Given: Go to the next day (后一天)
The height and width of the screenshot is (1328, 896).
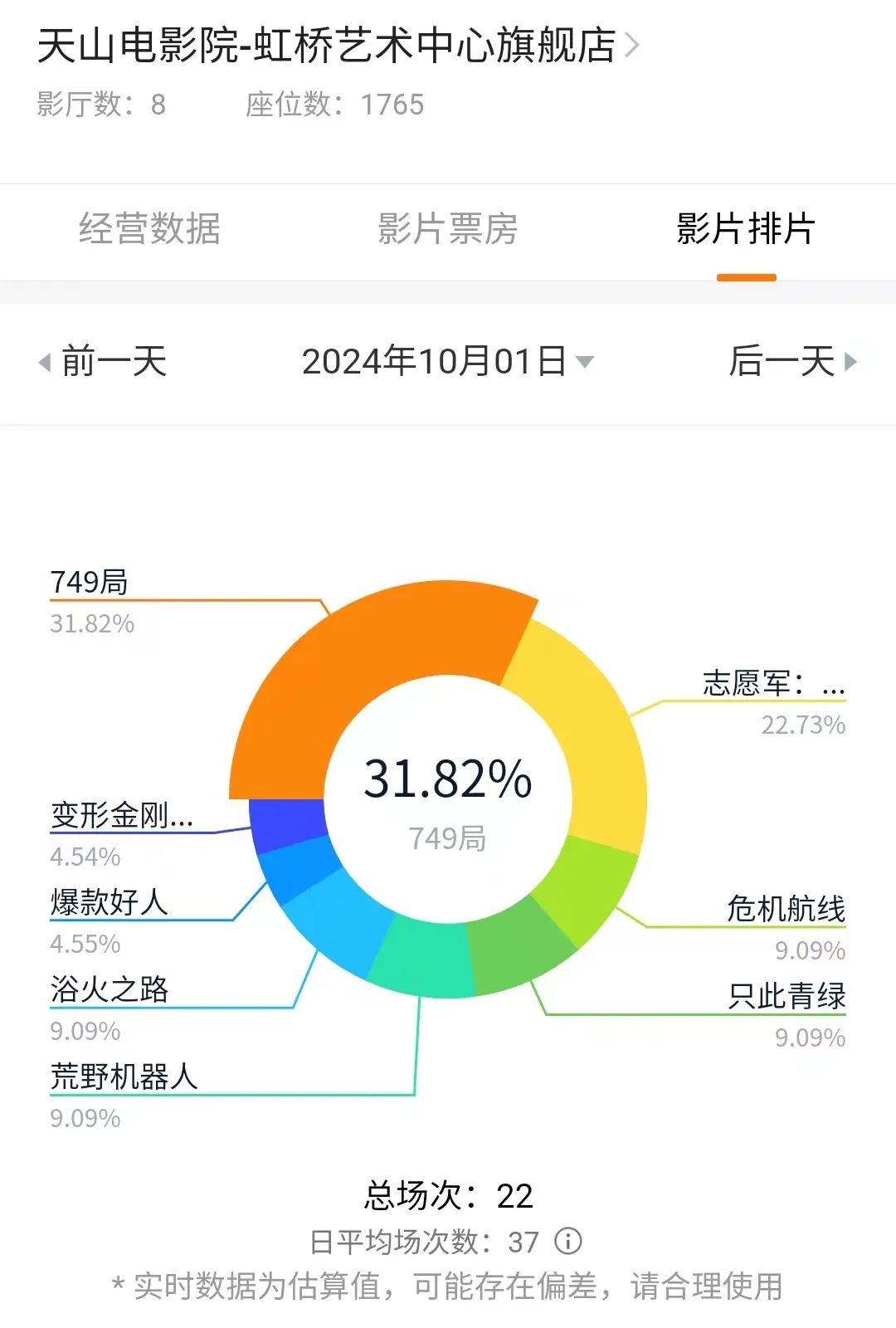Looking at the screenshot, I should tap(792, 362).
